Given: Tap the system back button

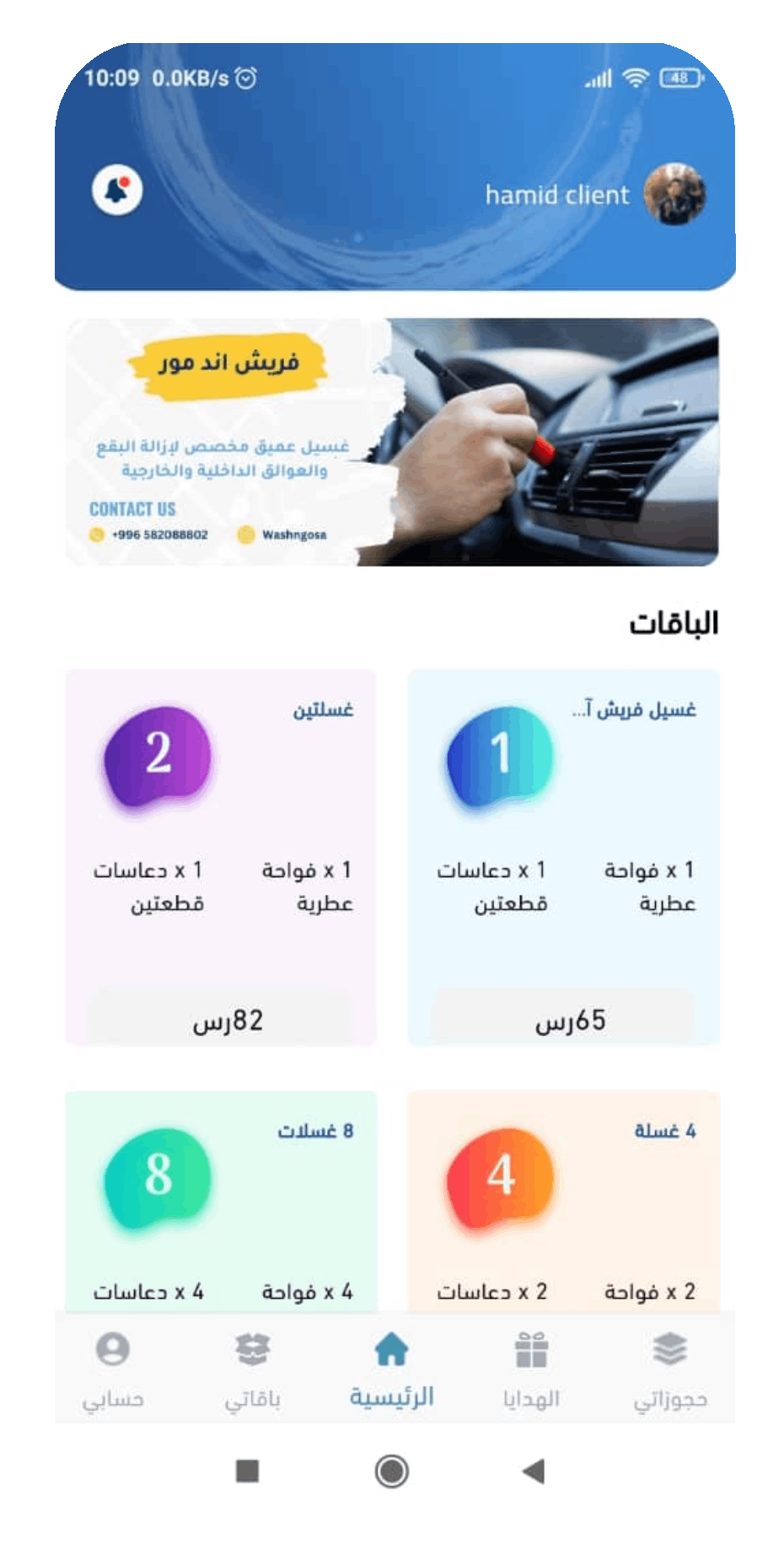Looking at the screenshot, I should pos(534,1471).
